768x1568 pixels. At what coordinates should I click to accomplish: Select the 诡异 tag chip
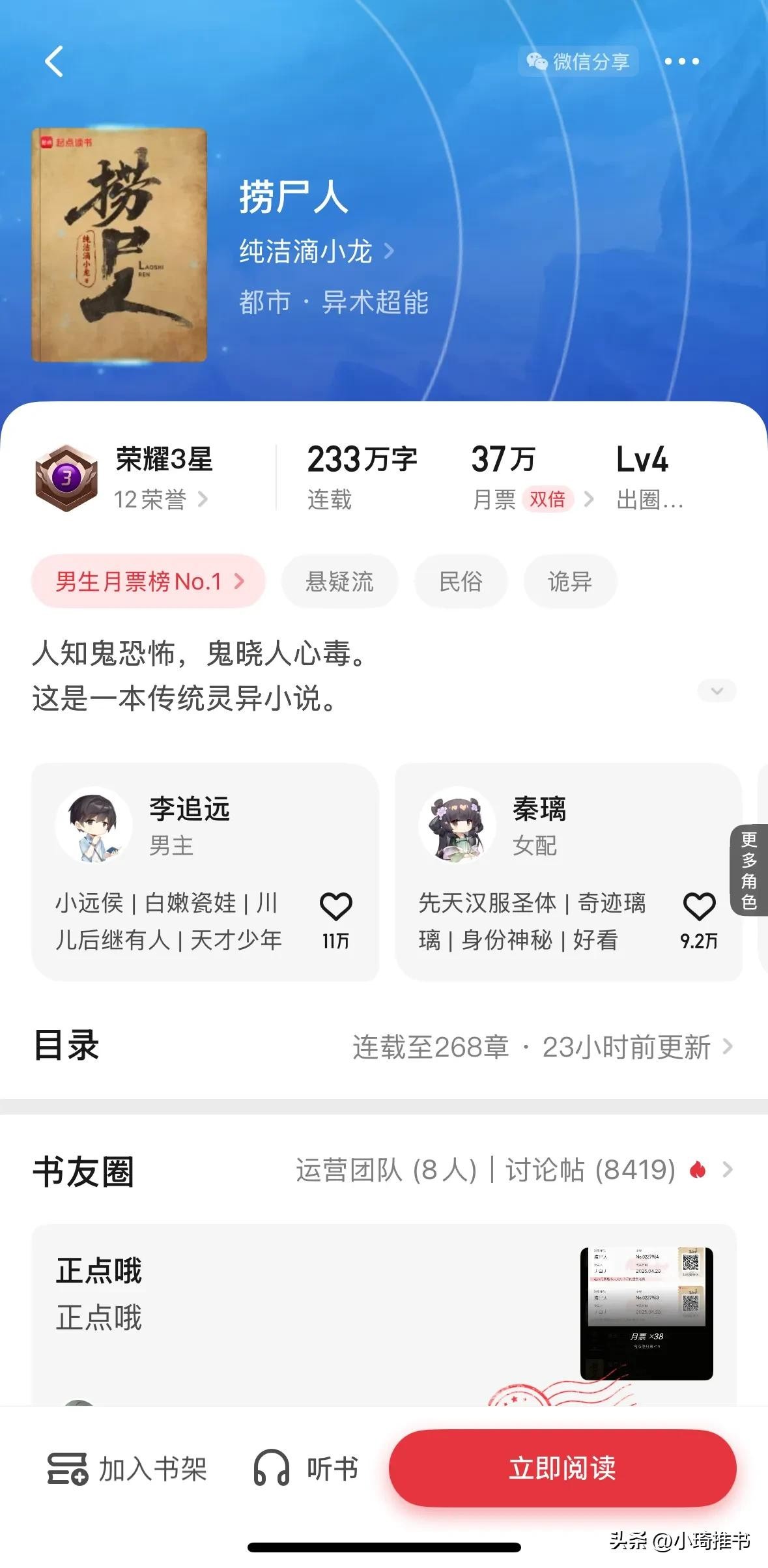pos(570,581)
